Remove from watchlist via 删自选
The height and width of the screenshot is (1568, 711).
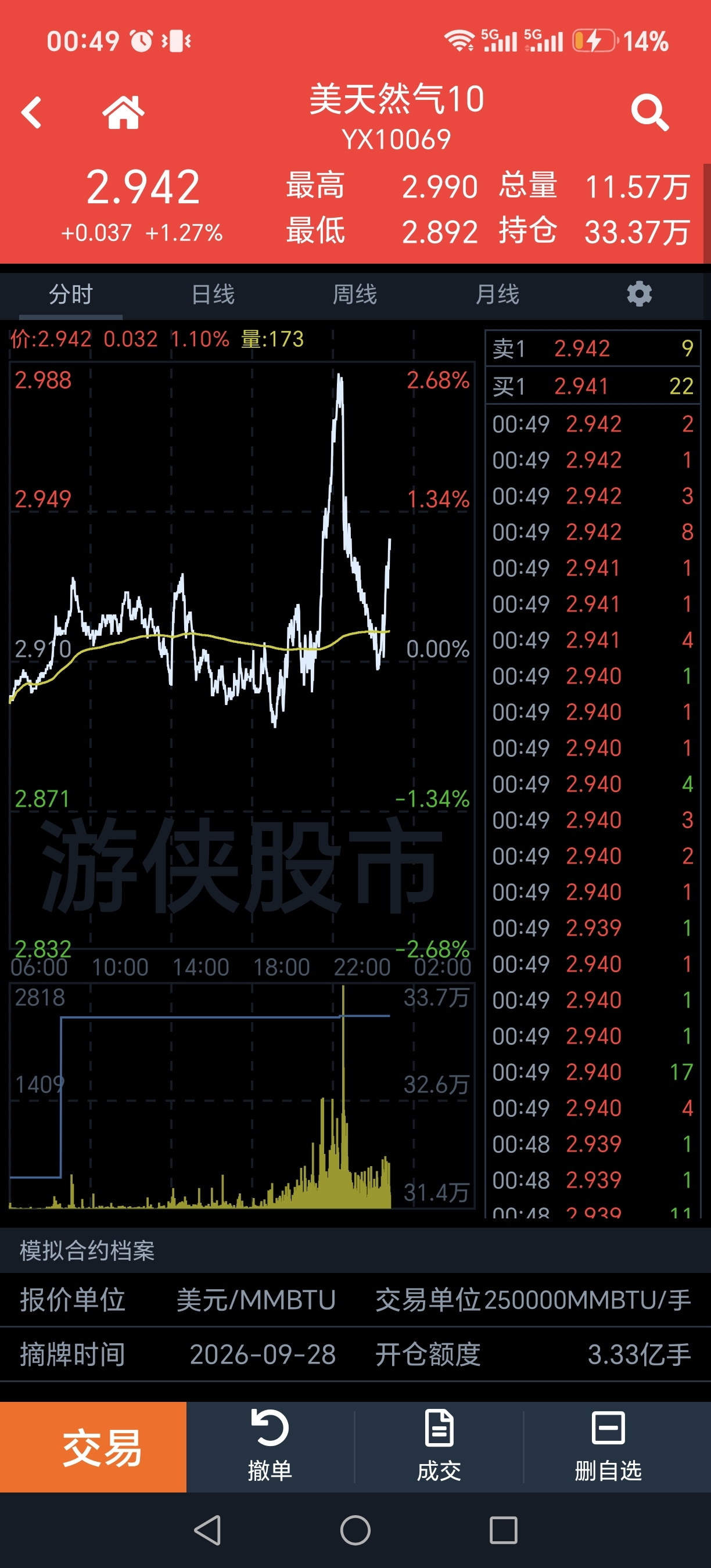608,1446
